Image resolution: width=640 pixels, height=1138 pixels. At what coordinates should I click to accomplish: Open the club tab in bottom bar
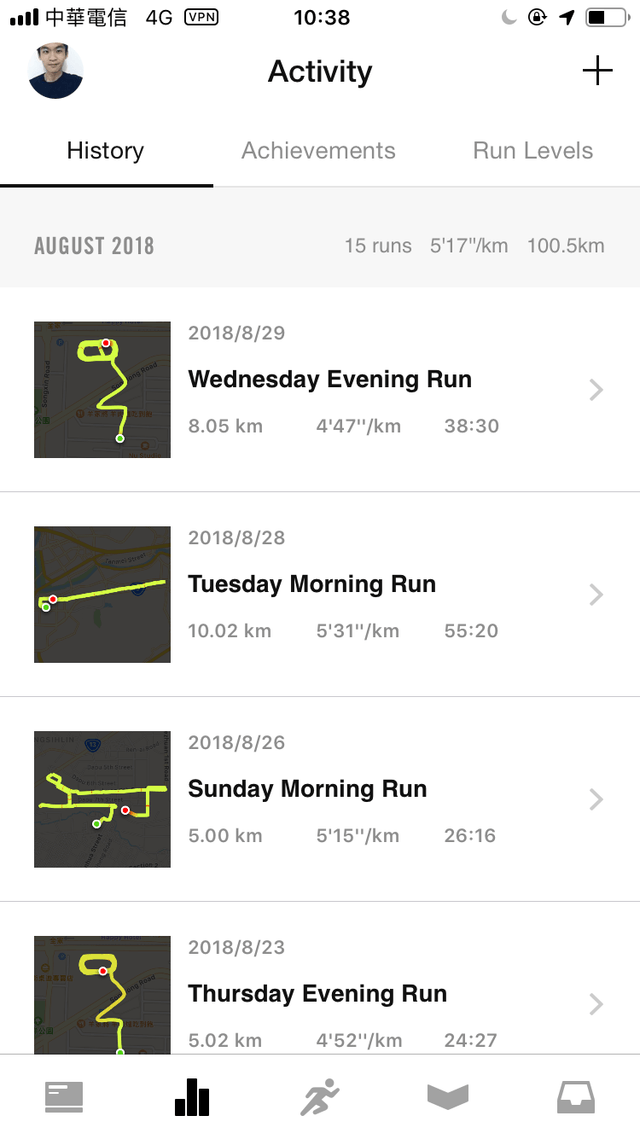pos(448,1097)
